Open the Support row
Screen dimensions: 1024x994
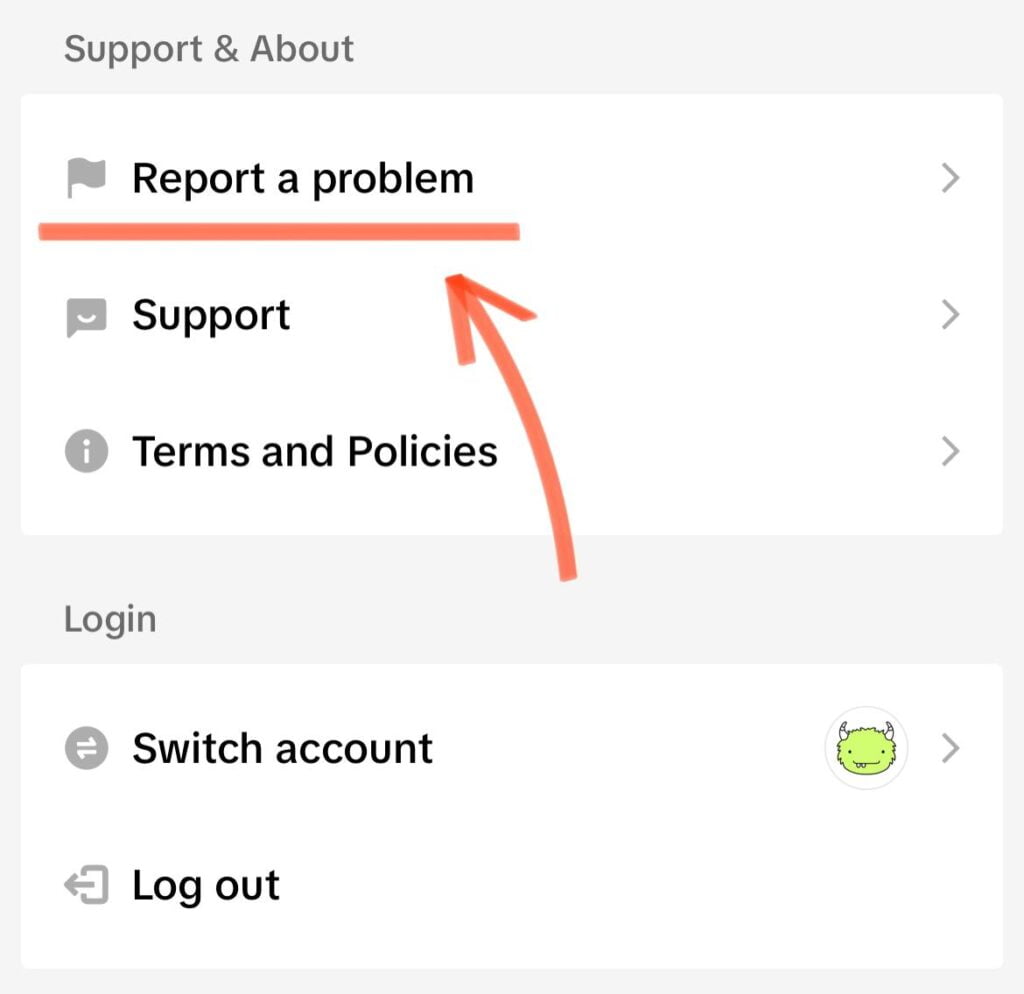coord(211,315)
